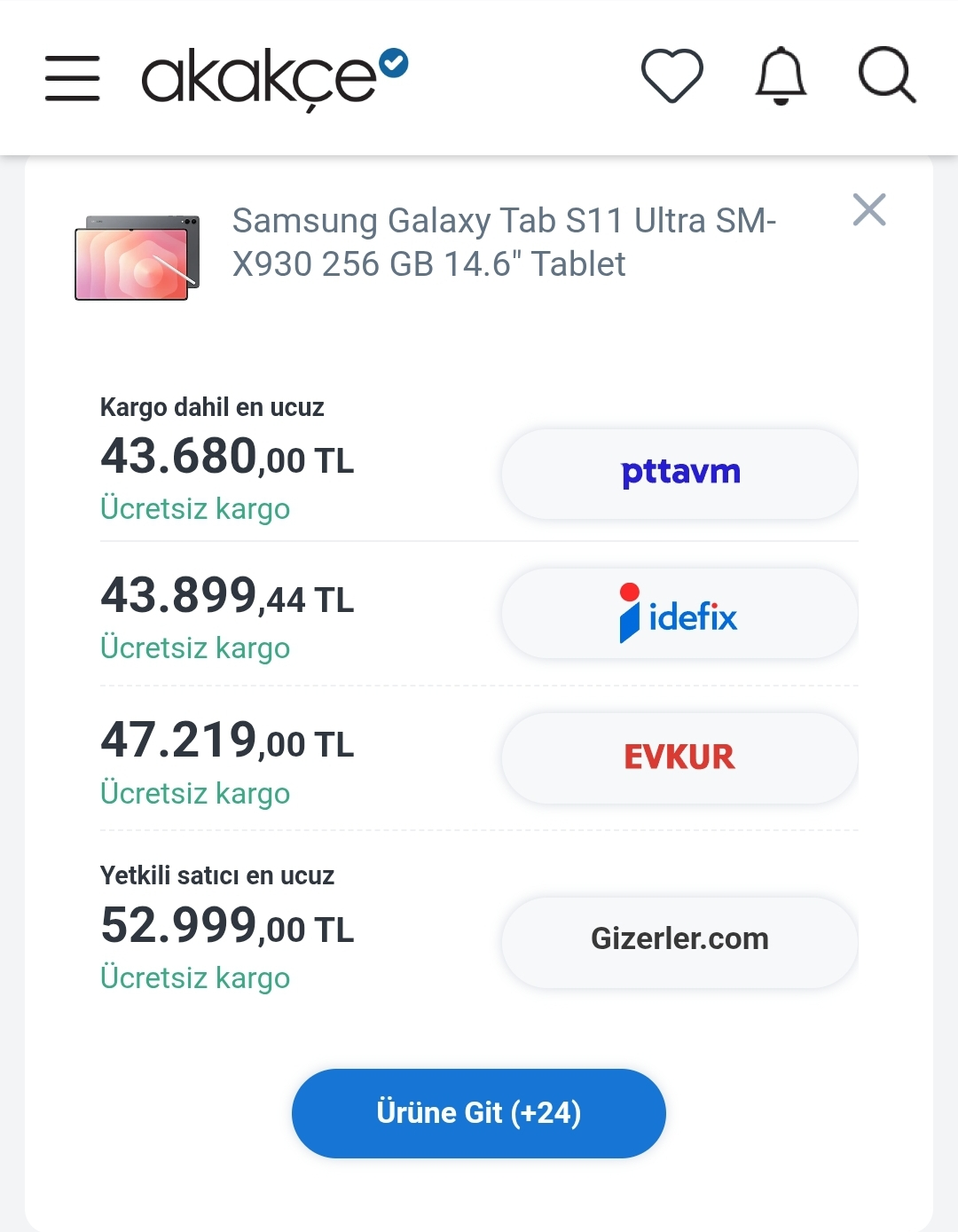Image resolution: width=958 pixels, height=1232 pixels.
Task: Go to the idefix store offer
Action: tap(679, 614)
